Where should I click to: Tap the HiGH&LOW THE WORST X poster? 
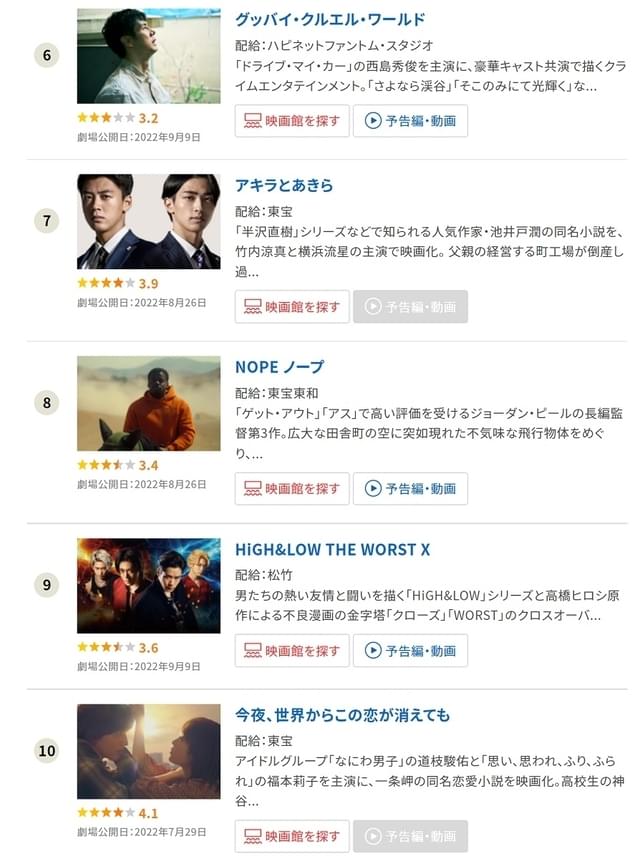pos(148,585)
